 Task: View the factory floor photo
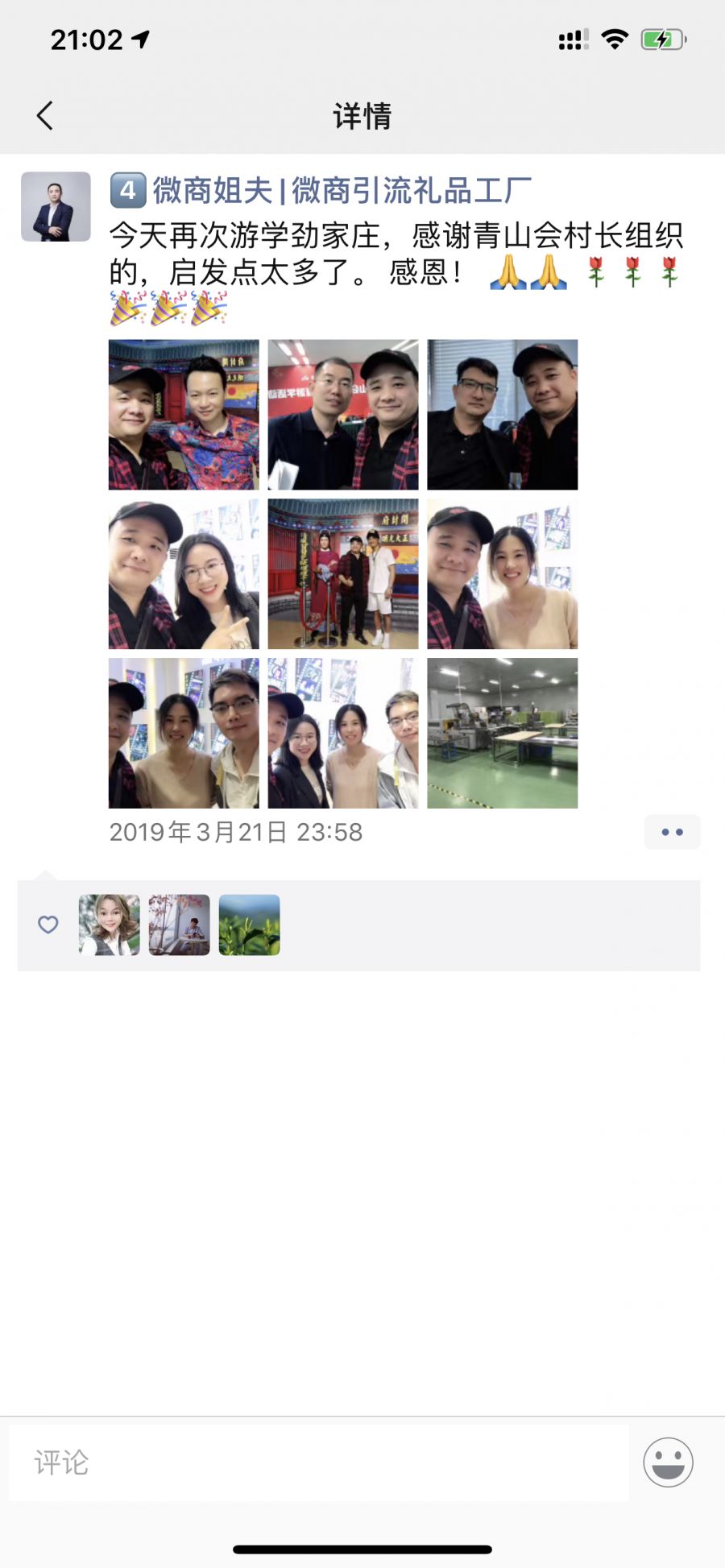[x=502, y=733]
